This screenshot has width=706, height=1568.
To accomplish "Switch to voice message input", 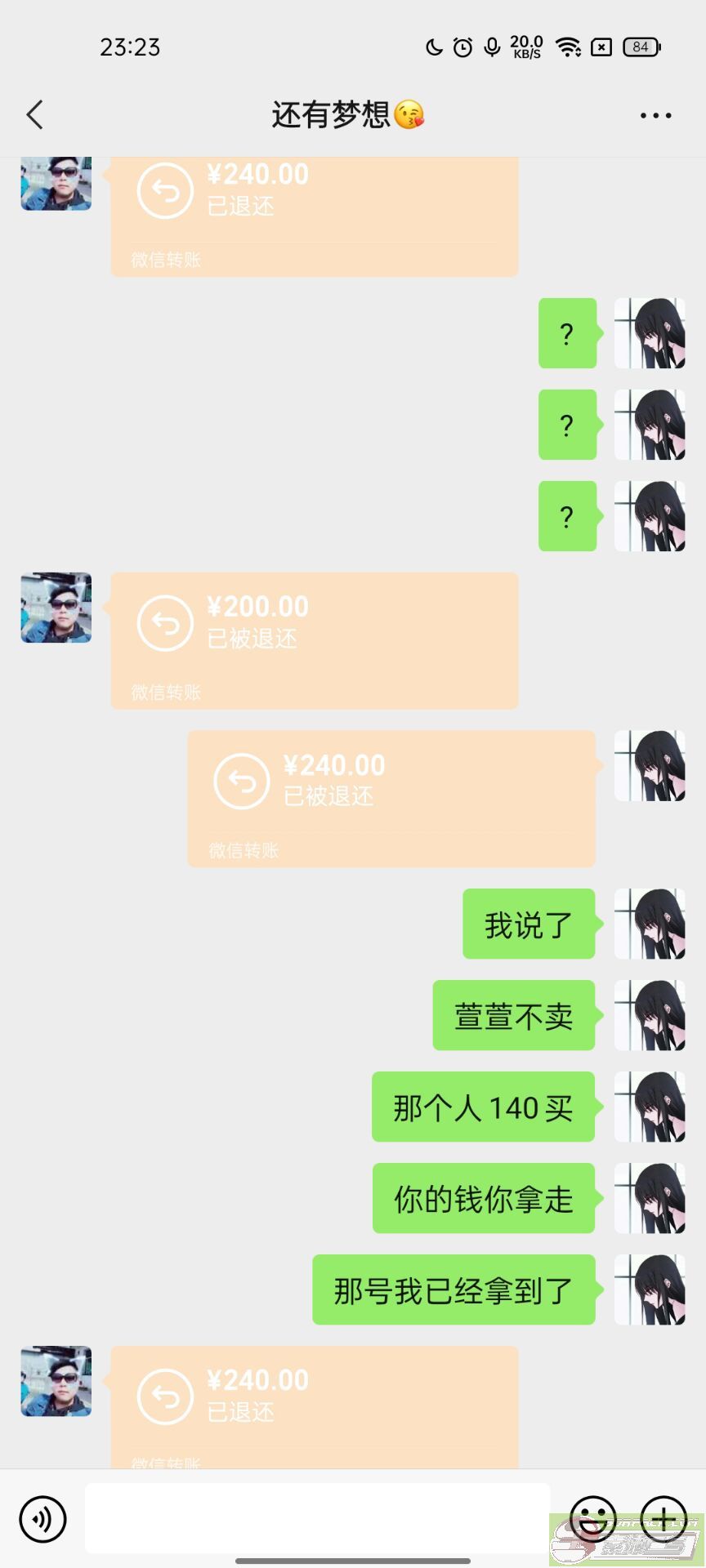I will (42, 1519).
